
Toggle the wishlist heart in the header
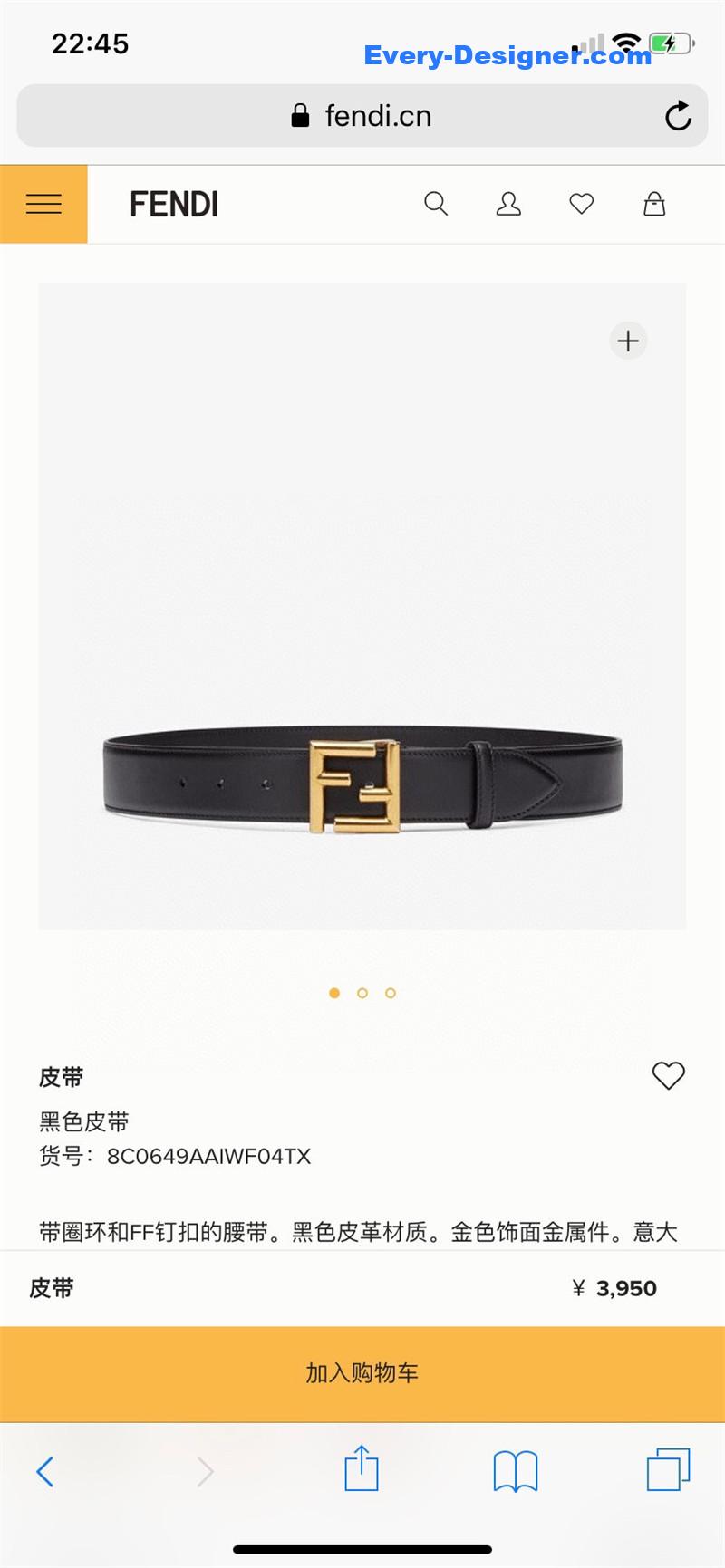coord(581,204)
